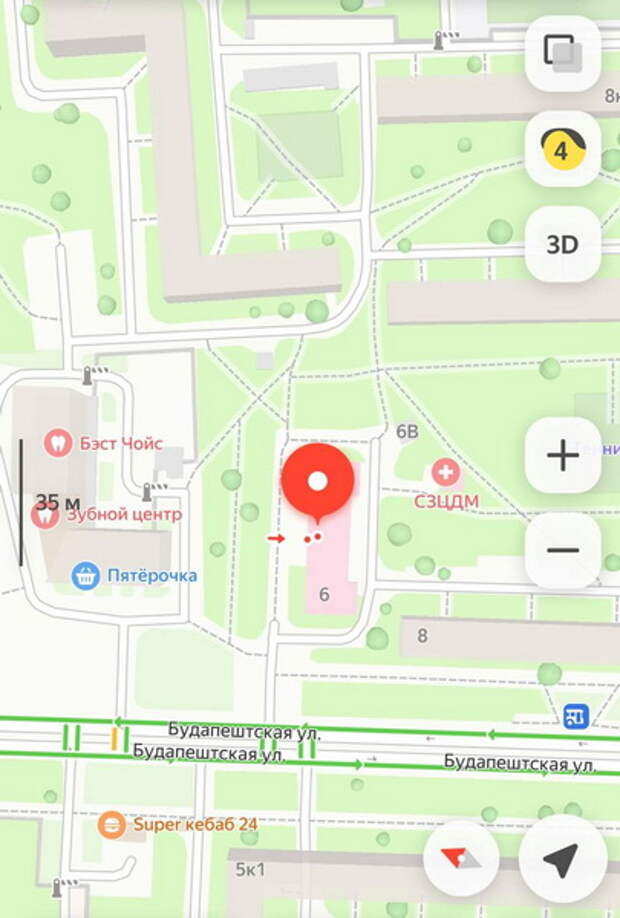Select the Бэст Чойс dental place

point(58,440)
